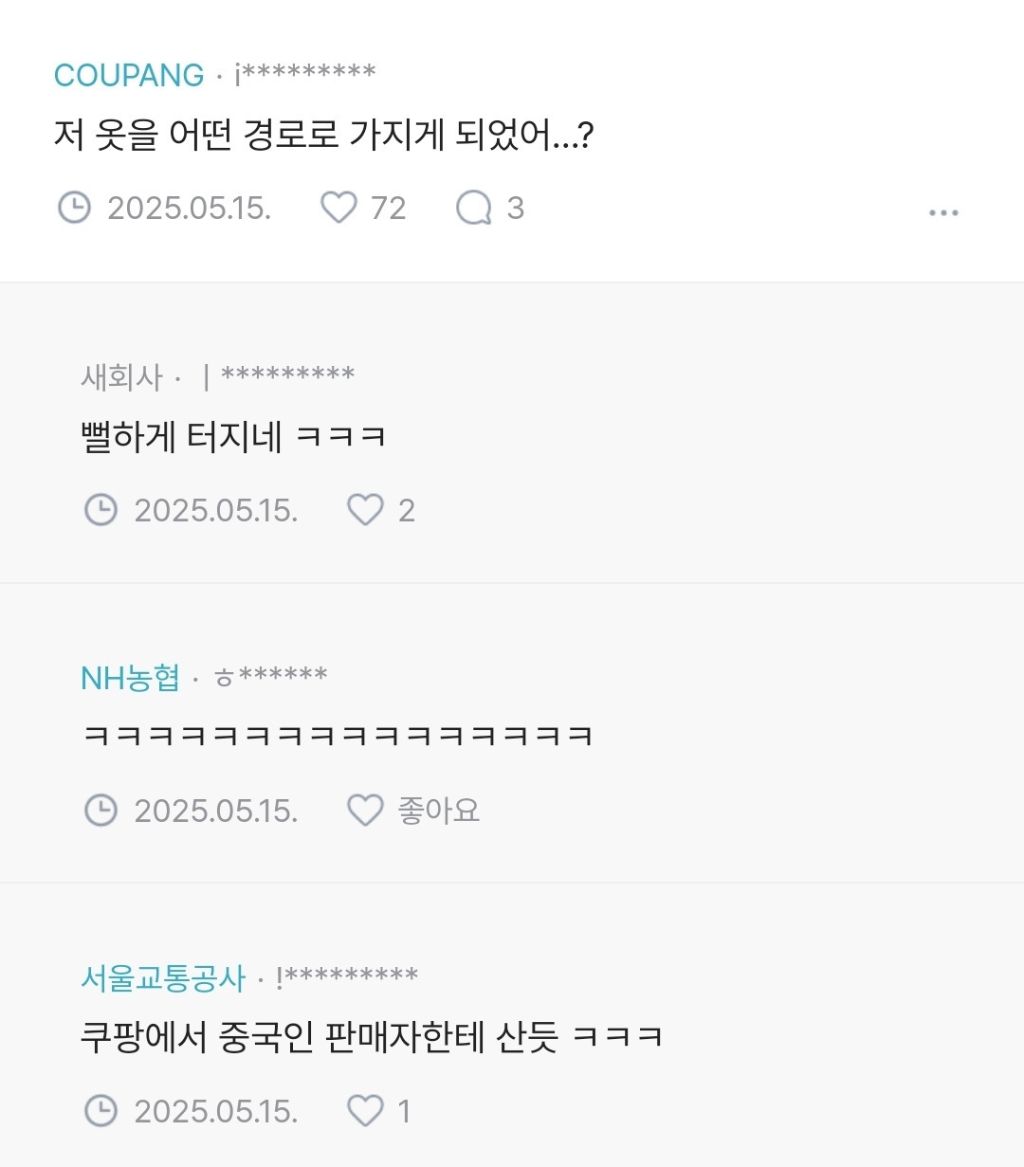Open the COUPANG comment's overflow menu
This screenshot has width=1024, height=1167.
point(943,213)
